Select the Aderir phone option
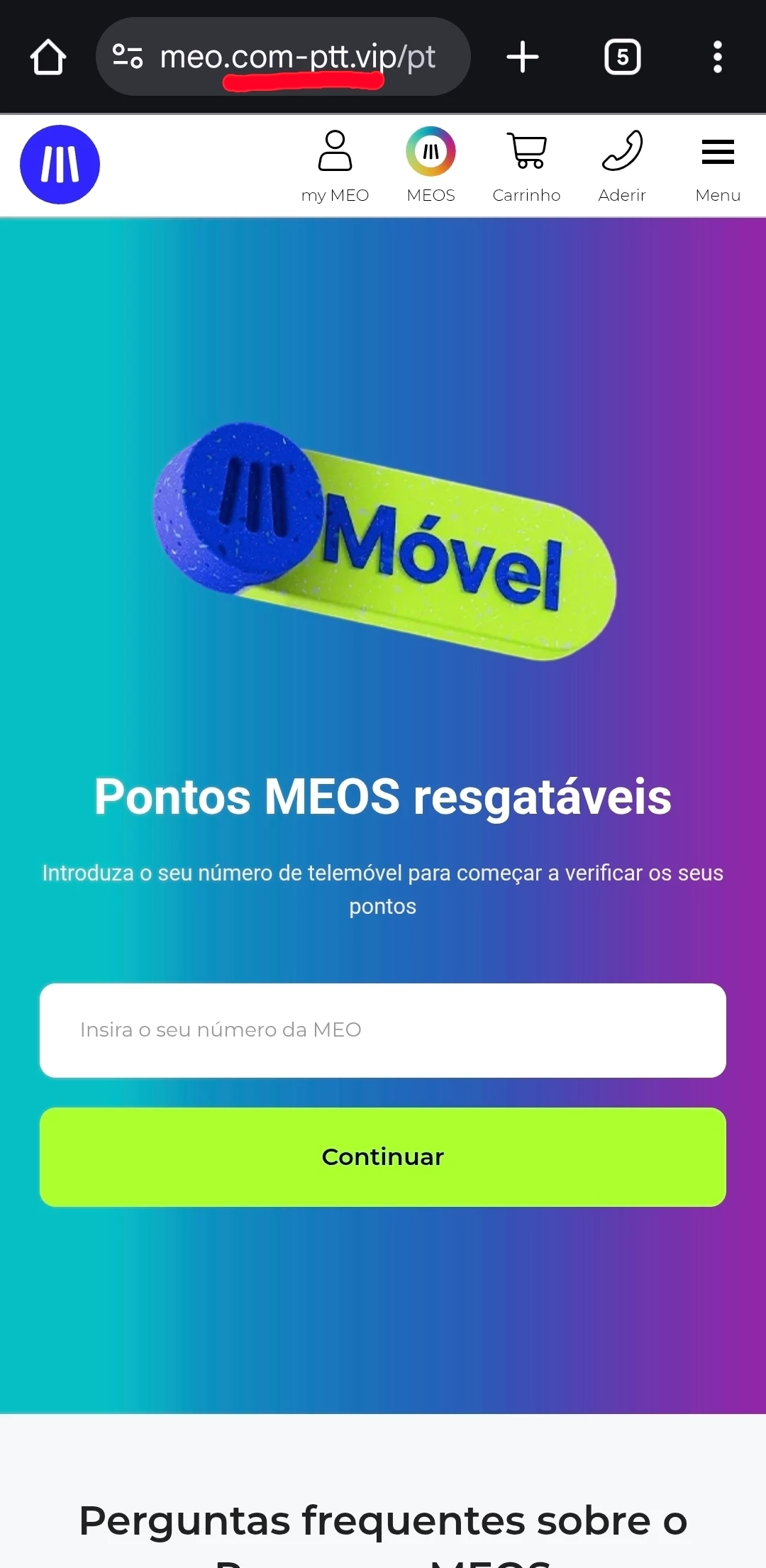766x1568 pixels. 622,166
